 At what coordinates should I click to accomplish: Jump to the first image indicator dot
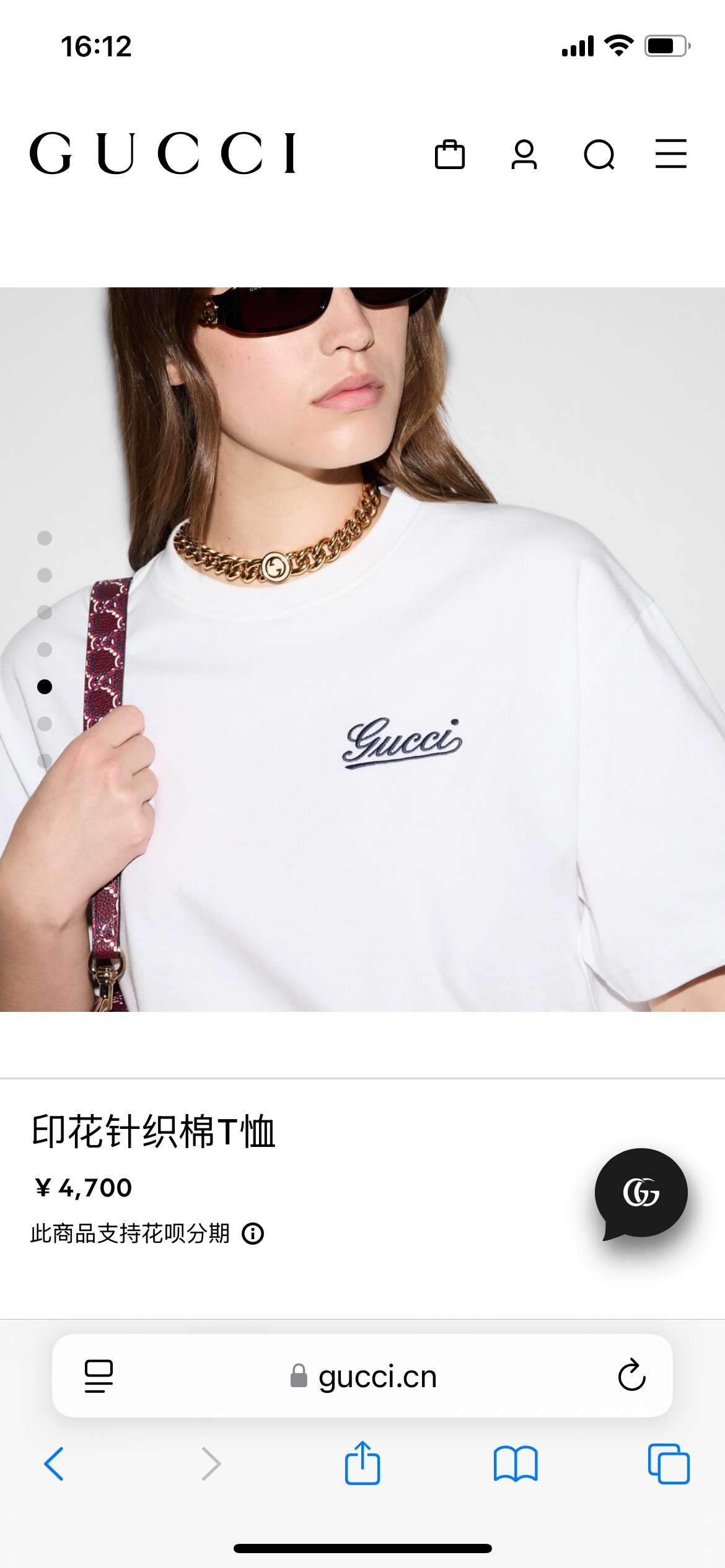pos(45,538)
